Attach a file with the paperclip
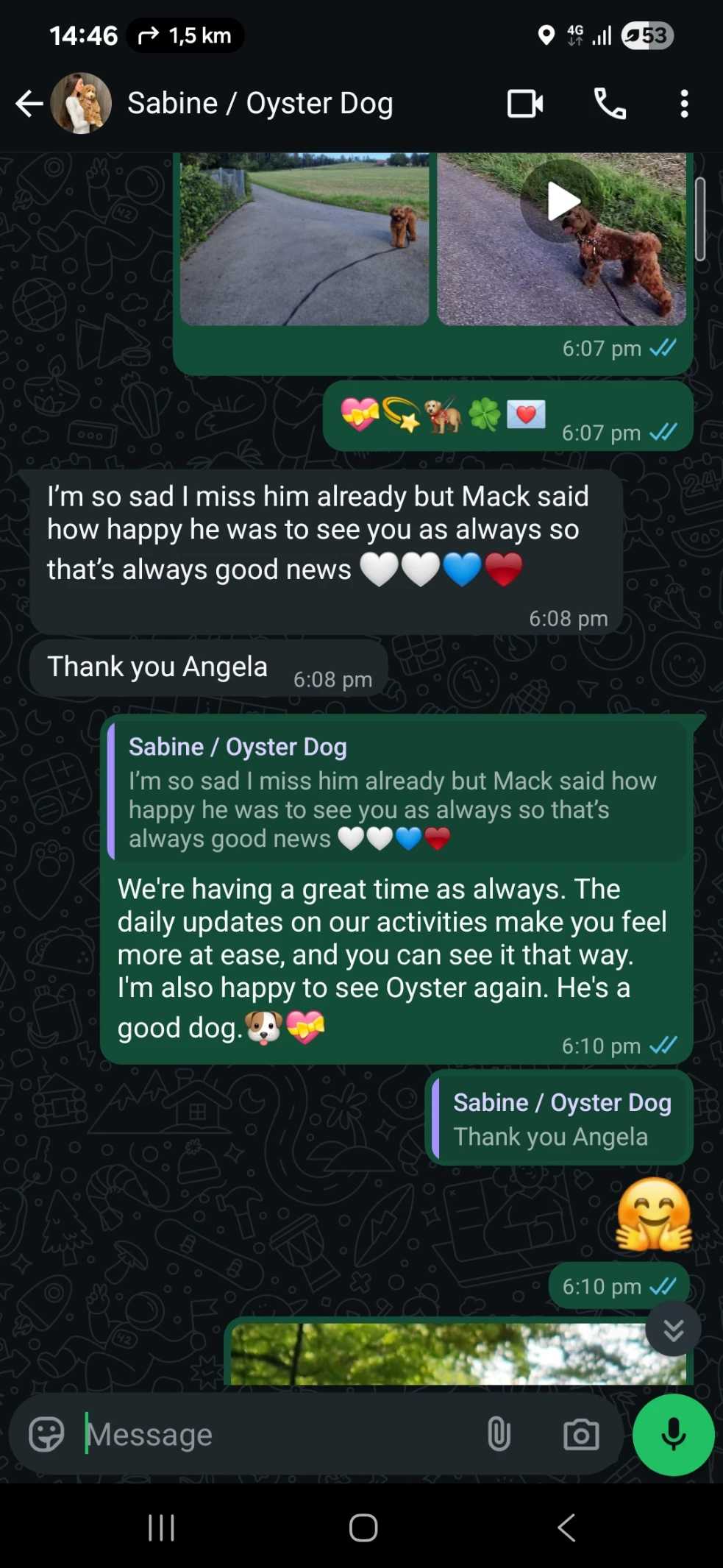Screen dimensions: 723x1568 coord(499,1434)
